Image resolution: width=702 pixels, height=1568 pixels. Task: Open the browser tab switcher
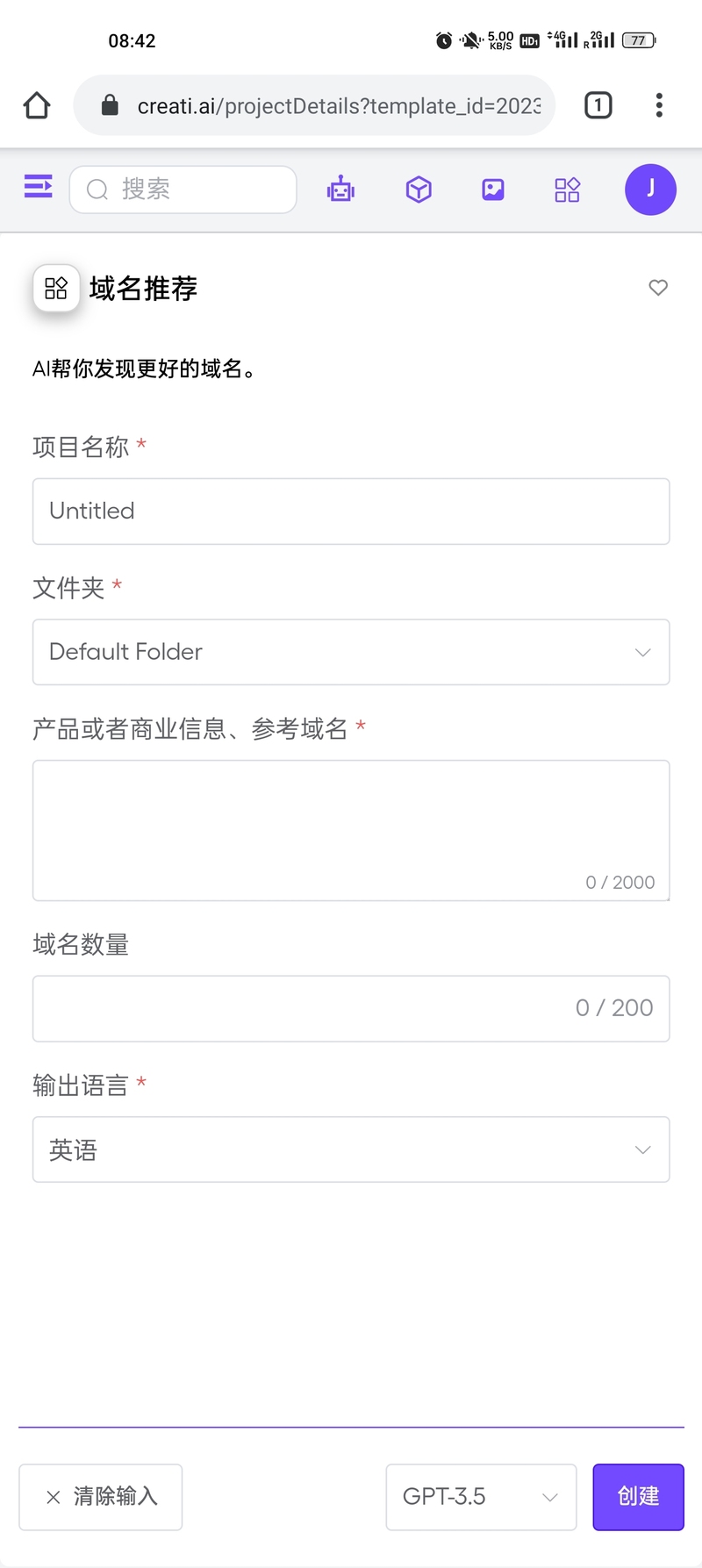click(598, 105)
